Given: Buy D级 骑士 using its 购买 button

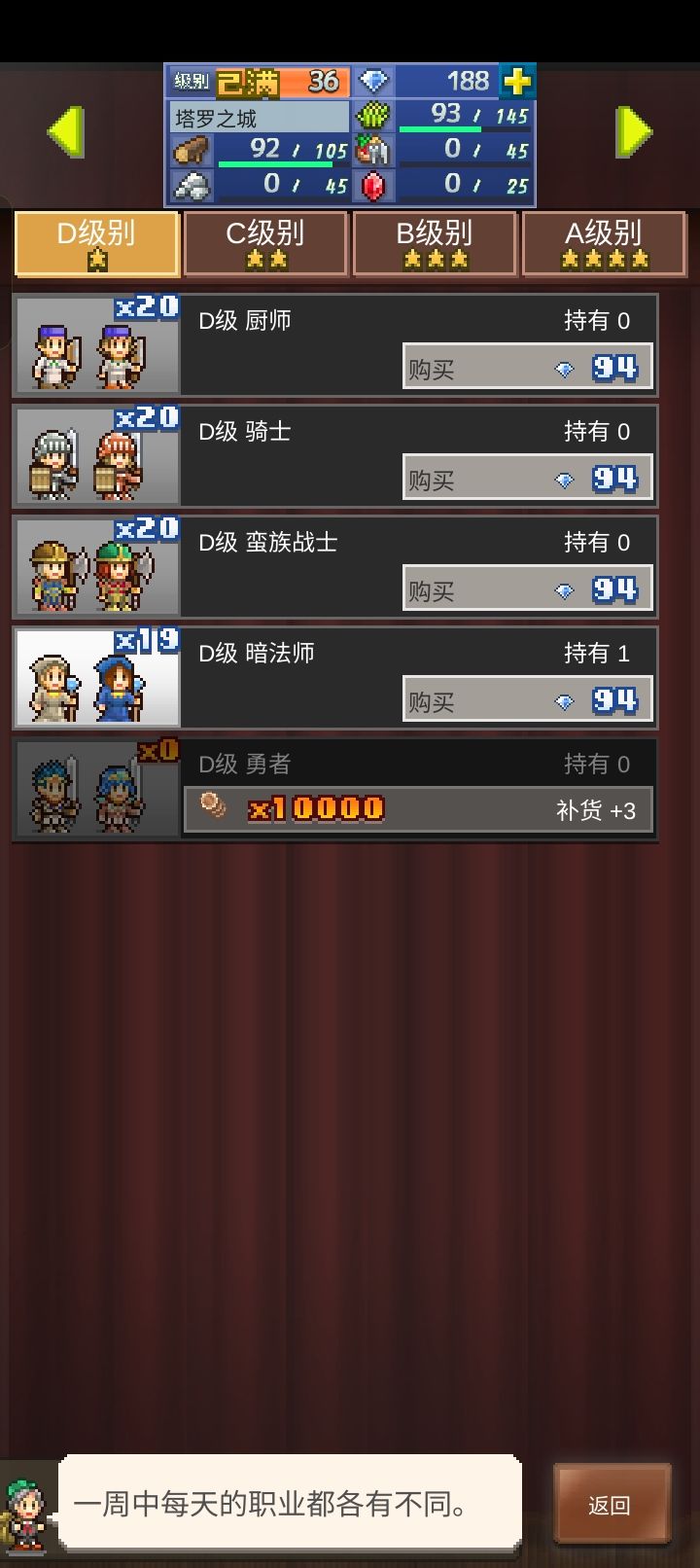Looking at the screenshot, I should click(527, 479).
